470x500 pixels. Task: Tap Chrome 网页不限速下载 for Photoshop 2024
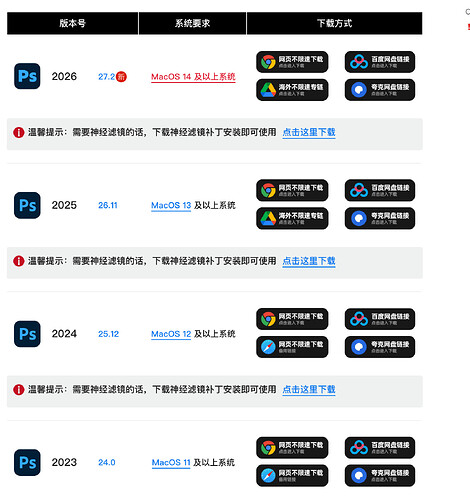point(292,319)
